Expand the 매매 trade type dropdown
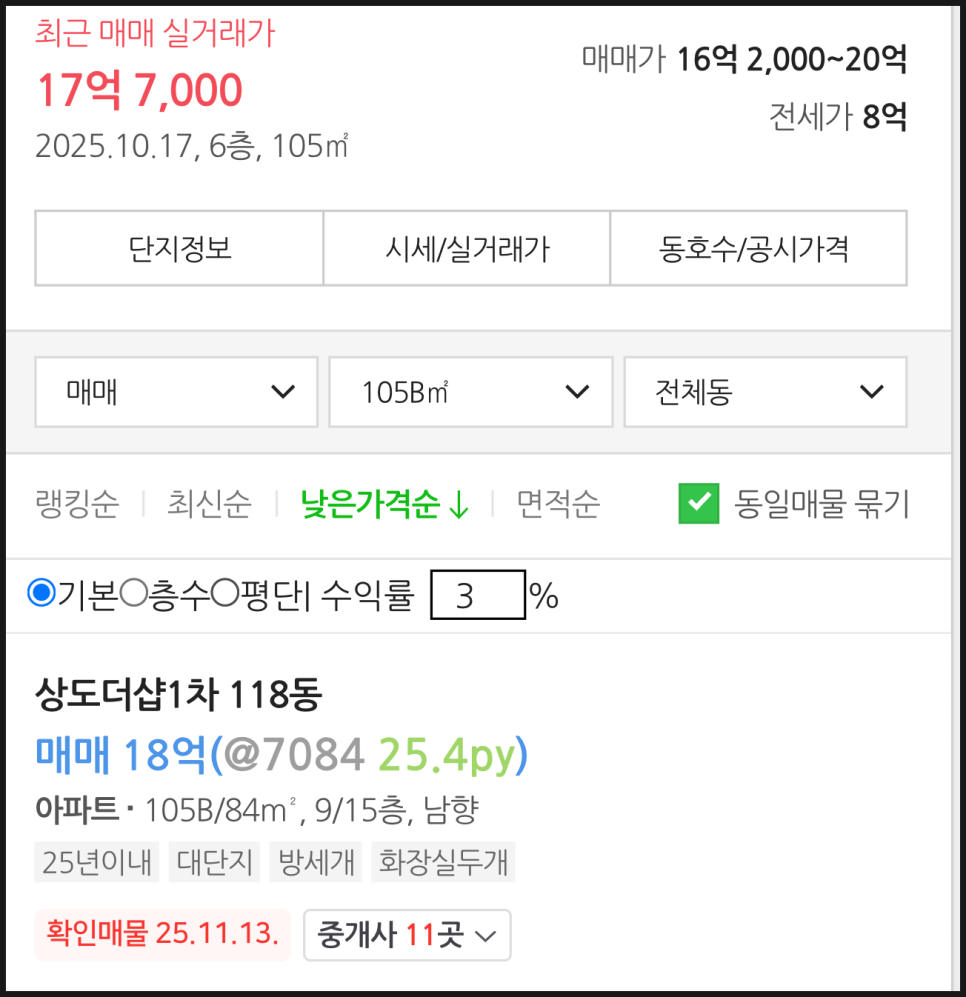 [x=176, y=392]
